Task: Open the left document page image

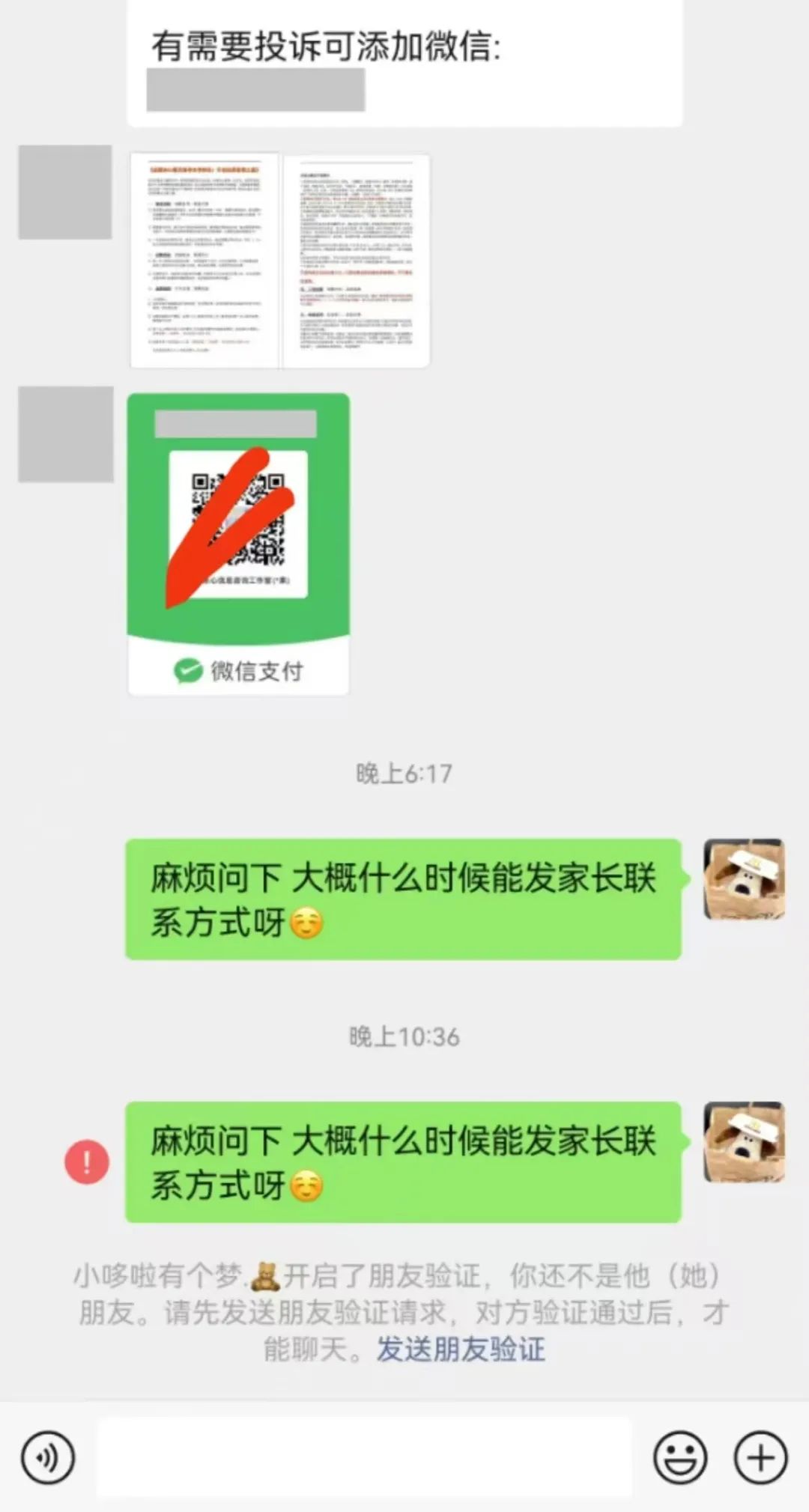Action: [204, 261]
